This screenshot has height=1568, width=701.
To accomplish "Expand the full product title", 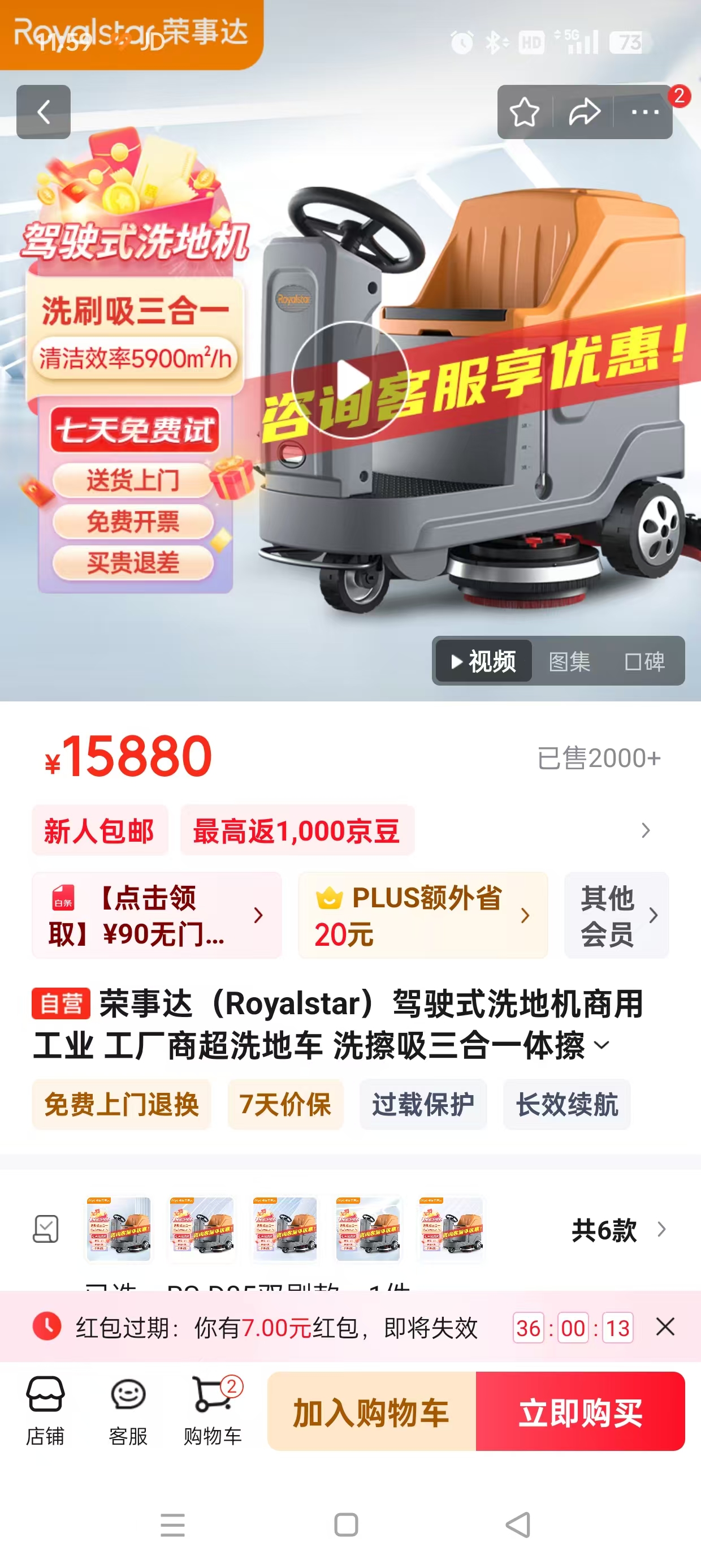I will click(x=601, y=1045).
